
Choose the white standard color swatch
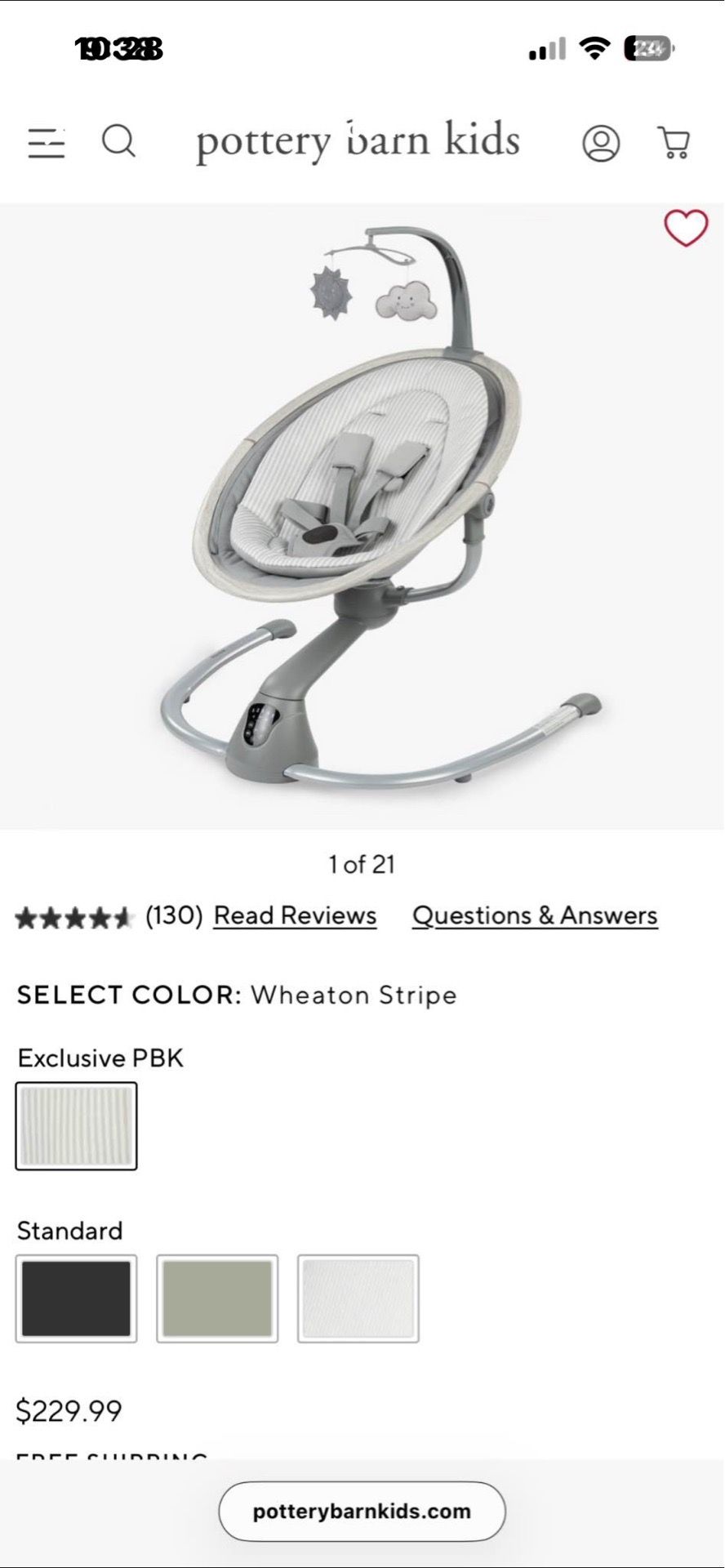click(x=358, y=1298)
